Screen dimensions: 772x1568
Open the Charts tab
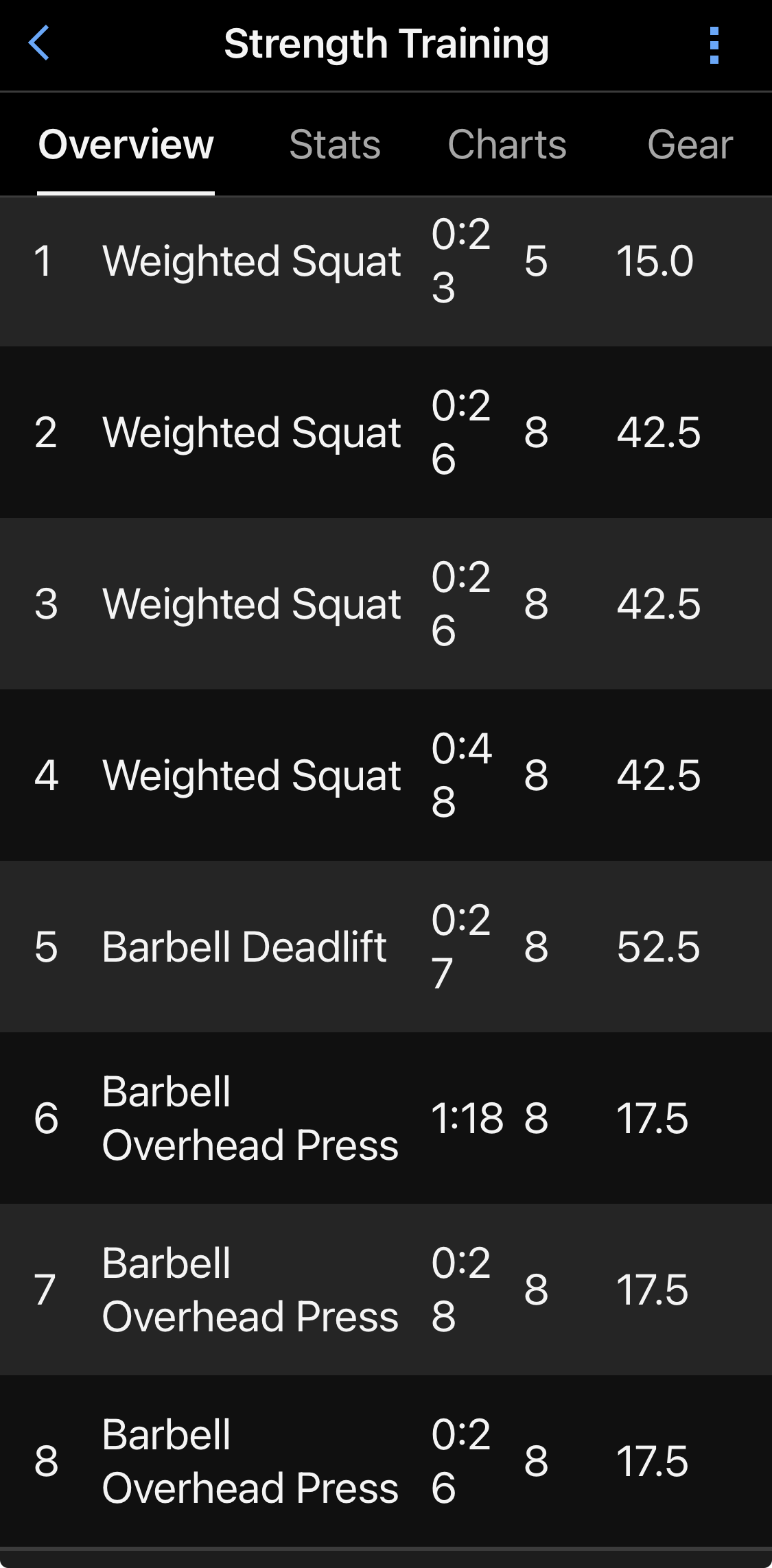[x=507, y=145]
